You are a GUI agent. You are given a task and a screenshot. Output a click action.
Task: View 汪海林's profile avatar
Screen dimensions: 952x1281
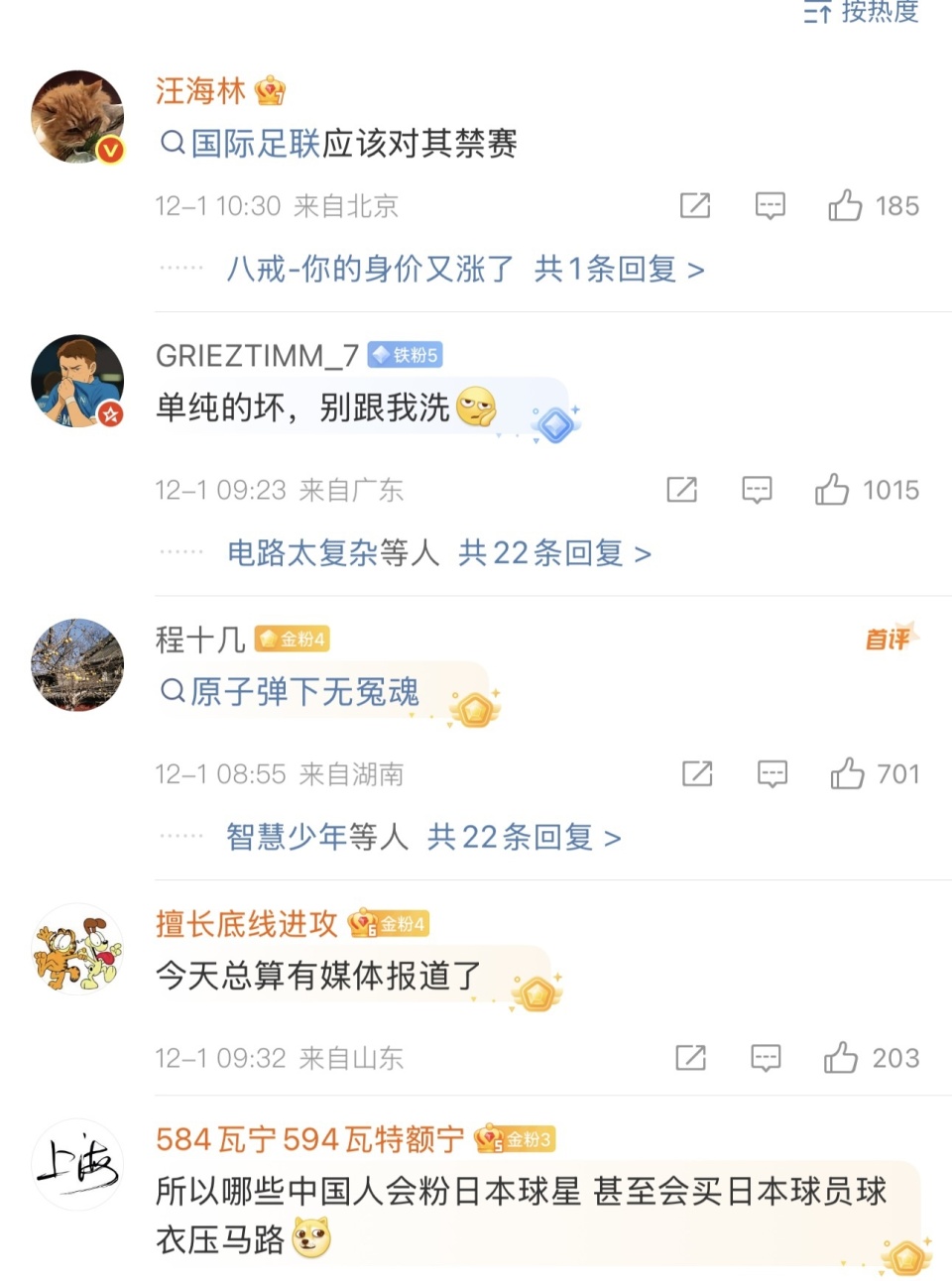77,116
